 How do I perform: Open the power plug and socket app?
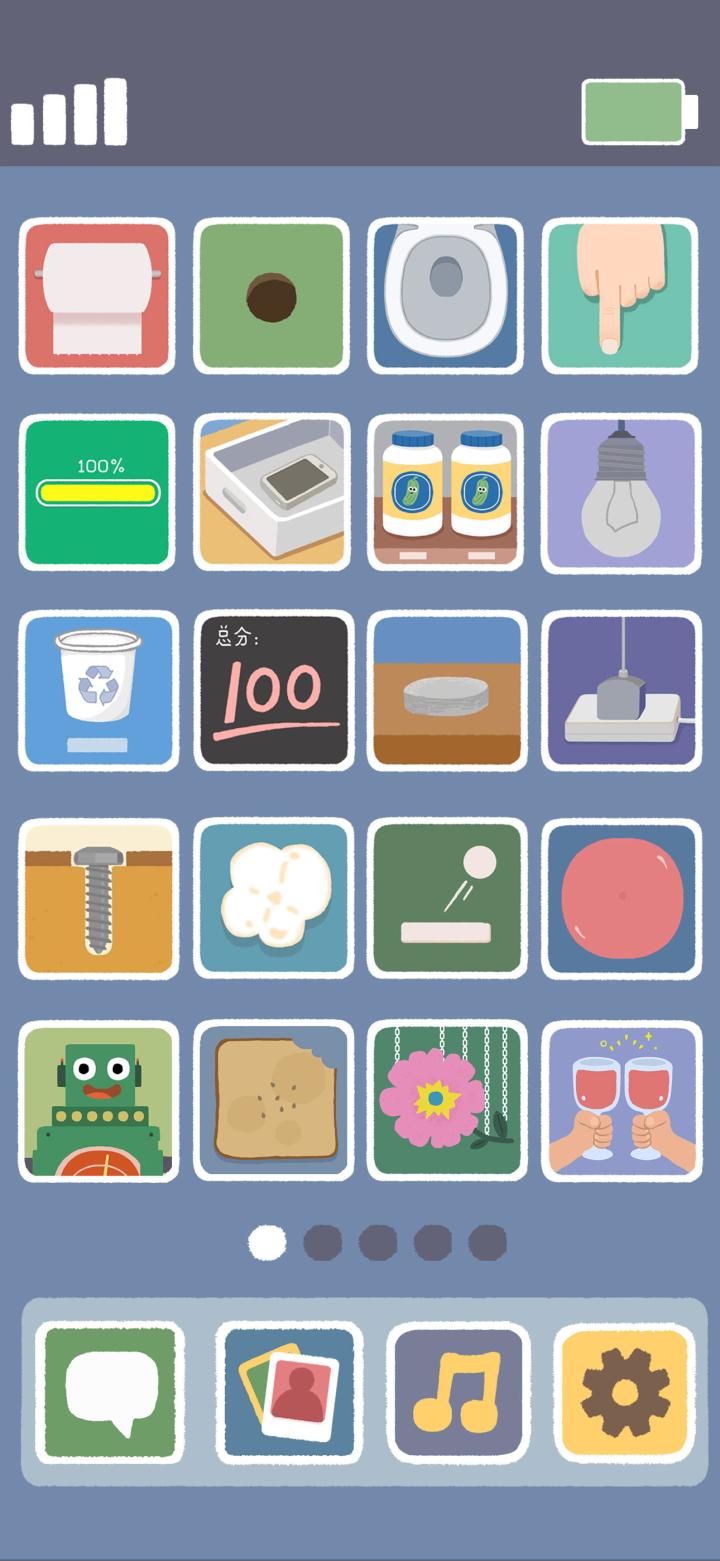coord(620,691)
